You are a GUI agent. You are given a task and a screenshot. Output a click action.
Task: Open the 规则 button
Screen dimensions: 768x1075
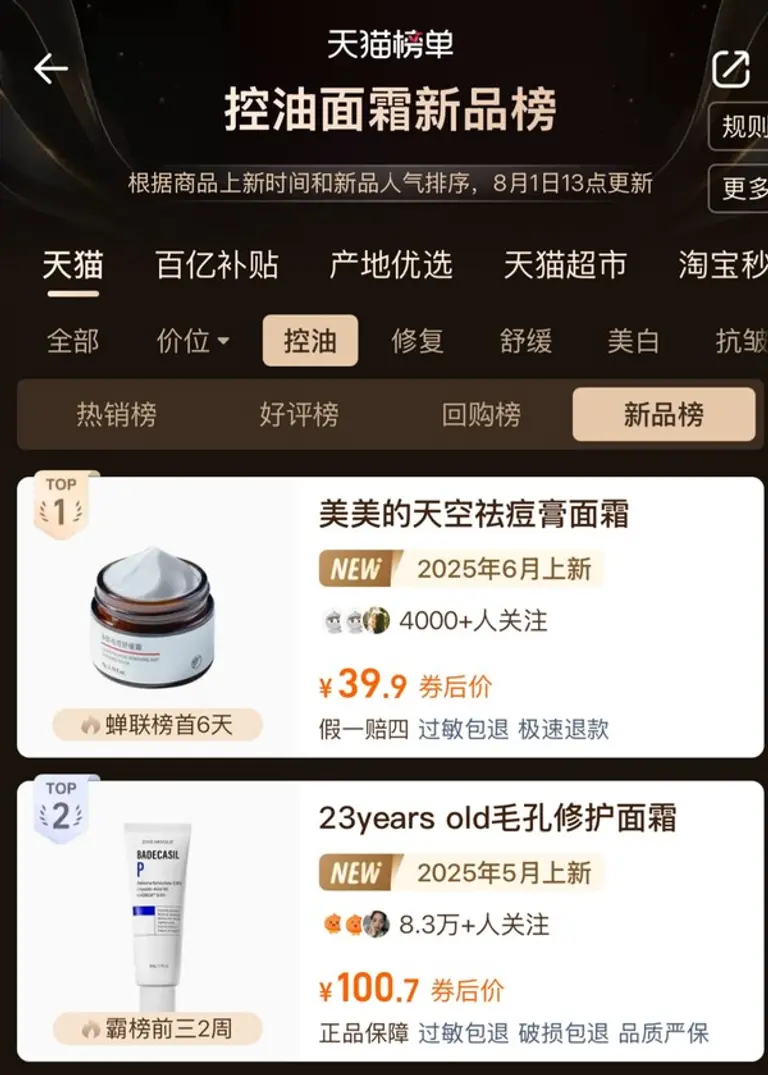tap(742, 127)
